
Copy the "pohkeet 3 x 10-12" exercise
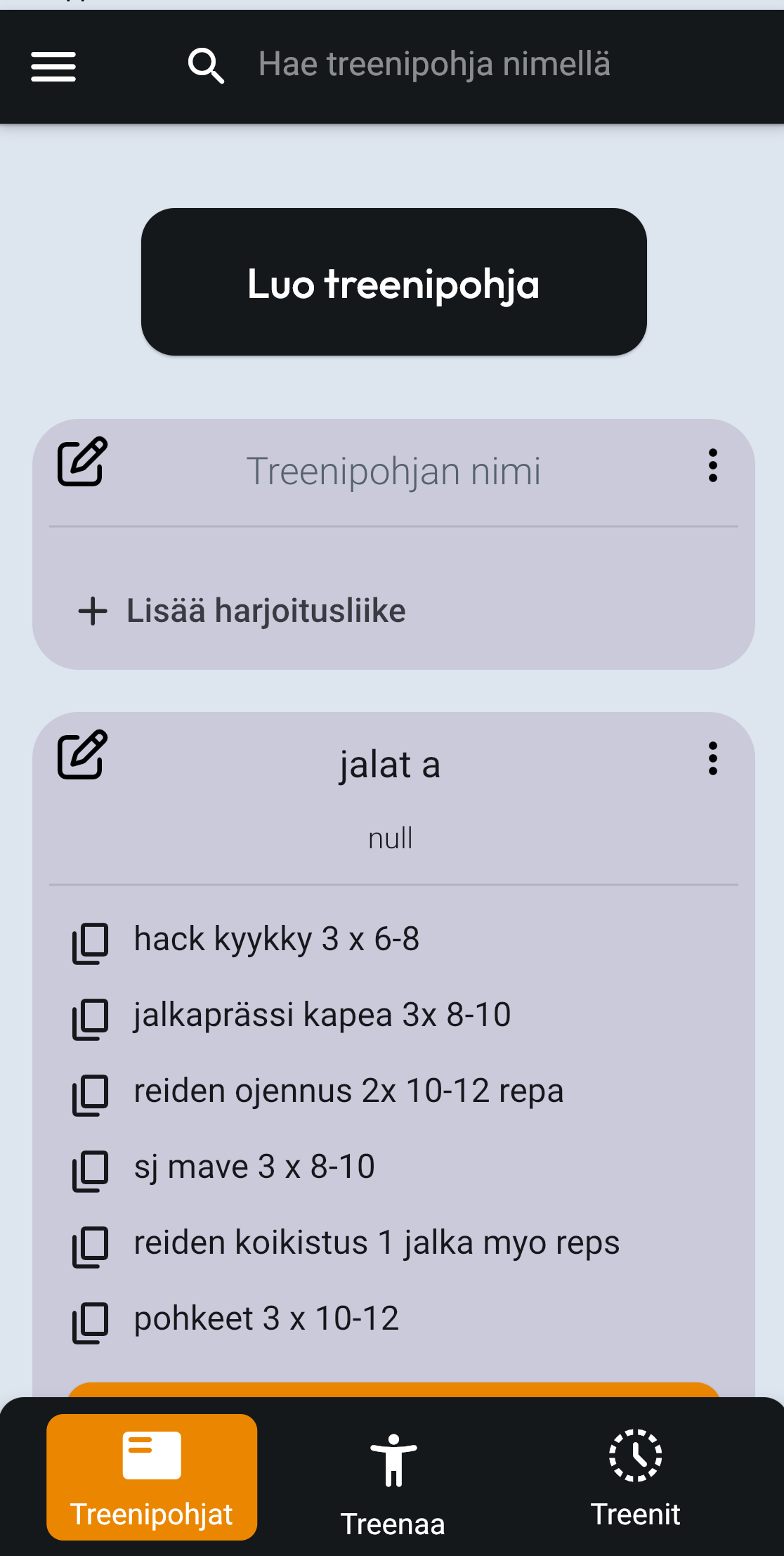point(90,1323)
